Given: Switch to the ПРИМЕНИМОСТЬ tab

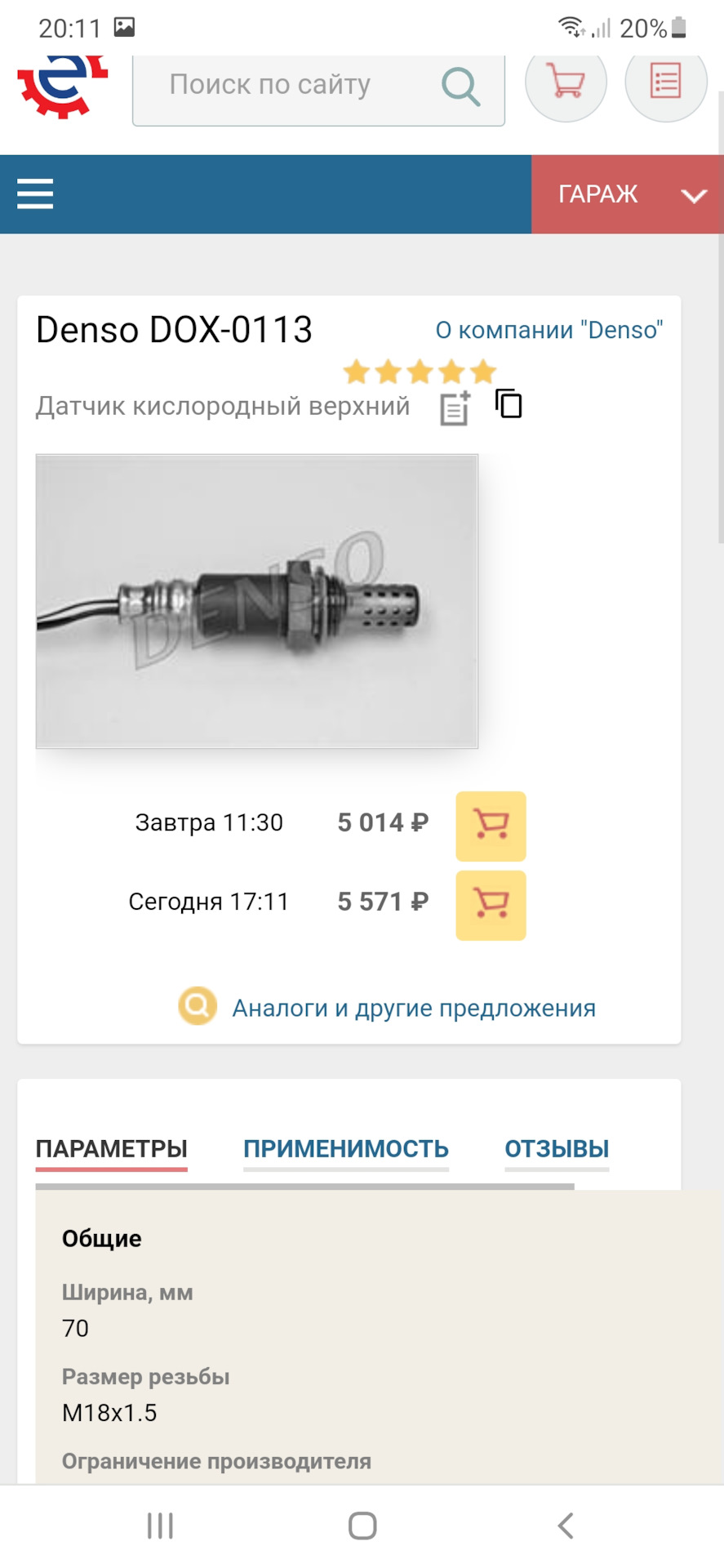Looking at the screenshot, I should 345,1148.
